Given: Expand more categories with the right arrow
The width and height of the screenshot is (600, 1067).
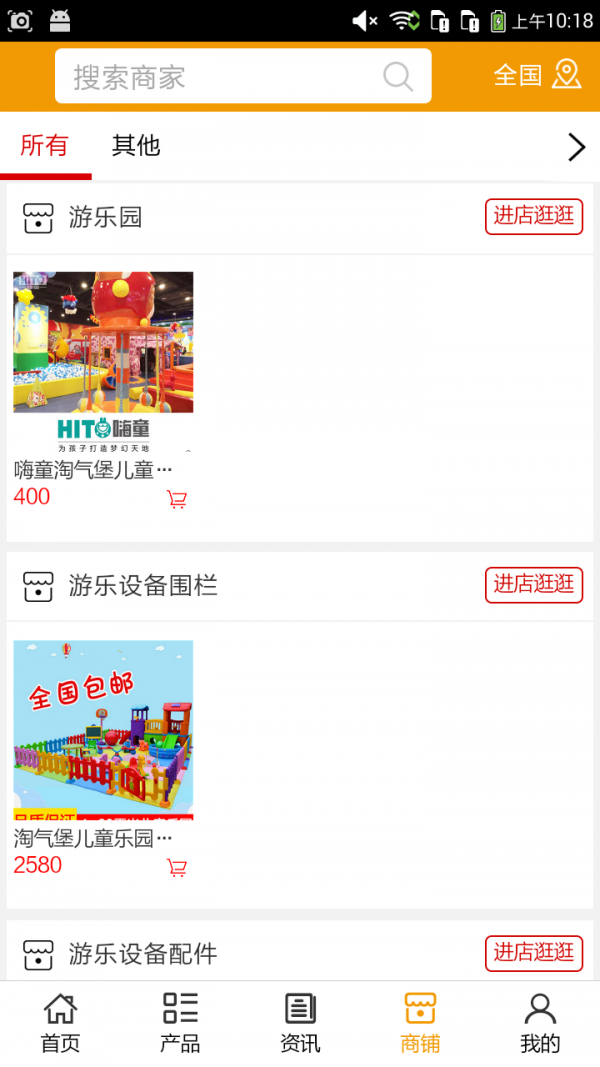Looking at the screenshot, I should tap(576, 148).
